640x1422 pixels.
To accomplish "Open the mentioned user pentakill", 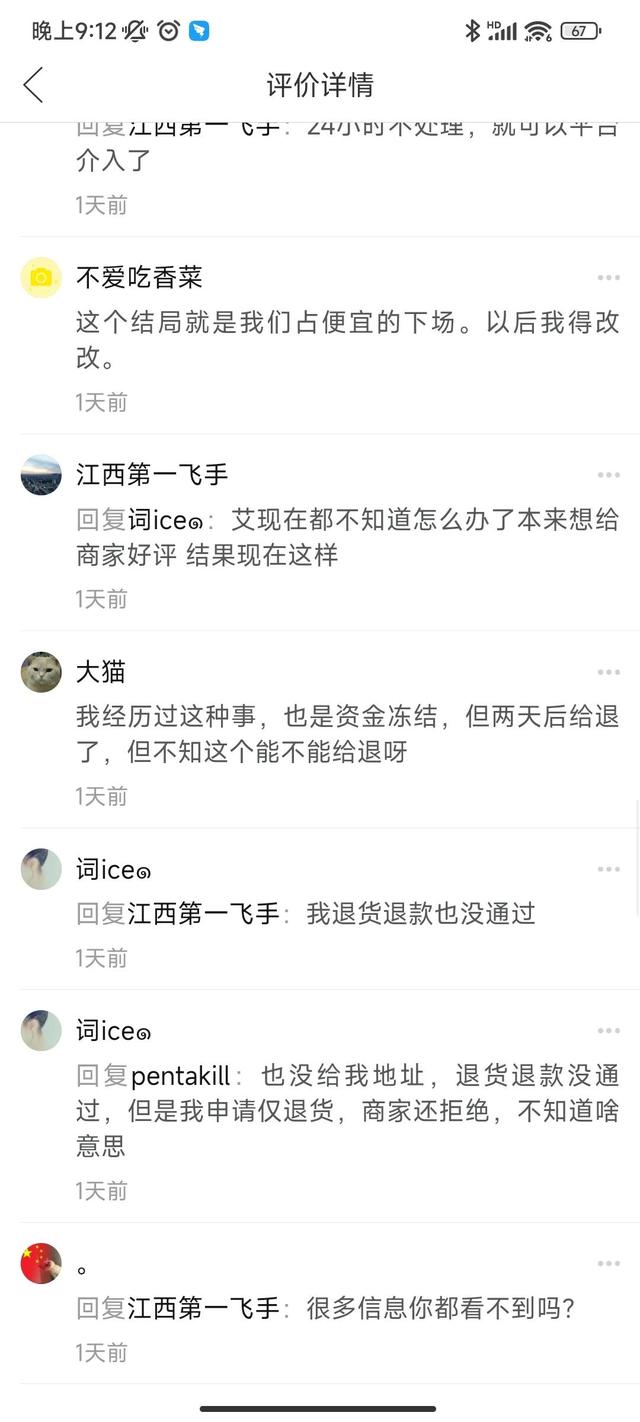I will [180, 1076].
